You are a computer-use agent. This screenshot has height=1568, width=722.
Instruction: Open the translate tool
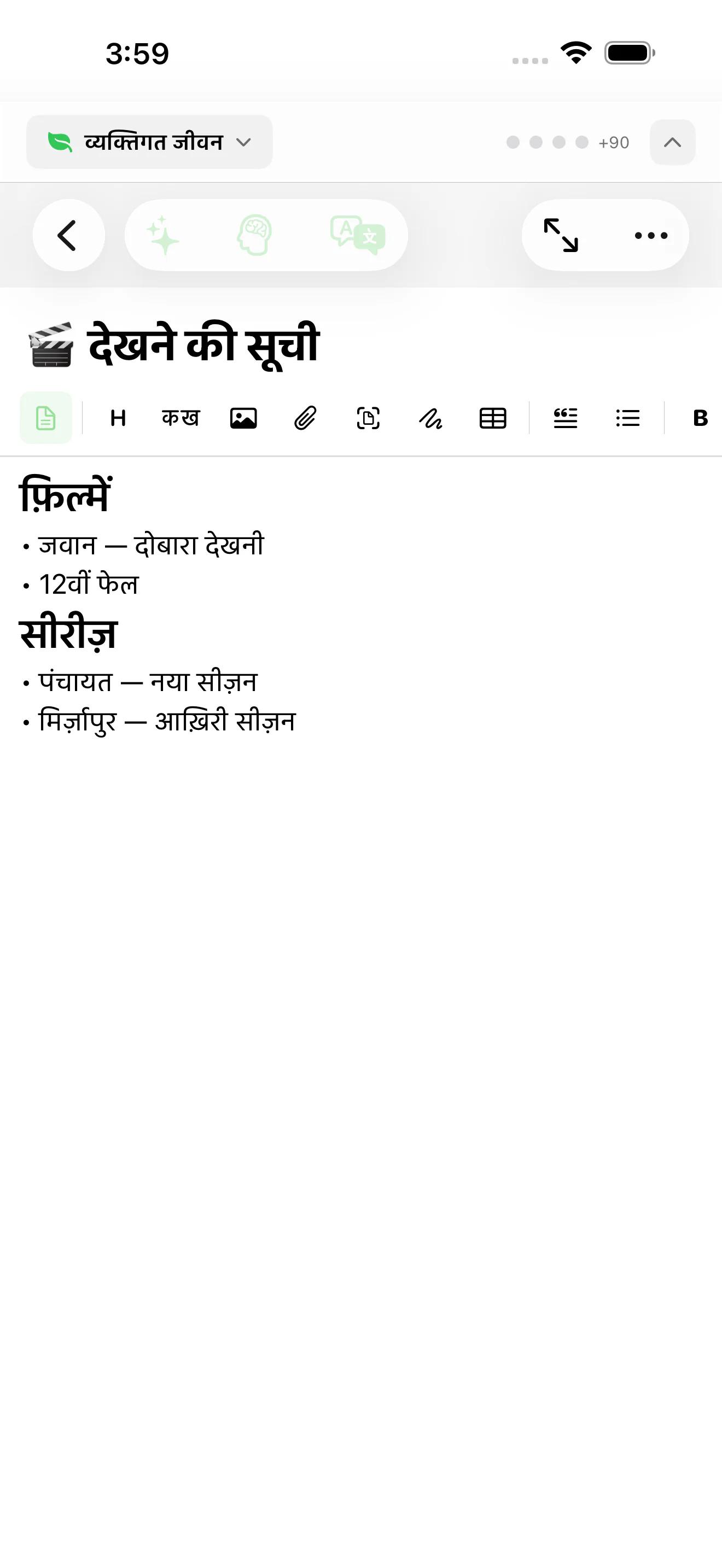358,235
